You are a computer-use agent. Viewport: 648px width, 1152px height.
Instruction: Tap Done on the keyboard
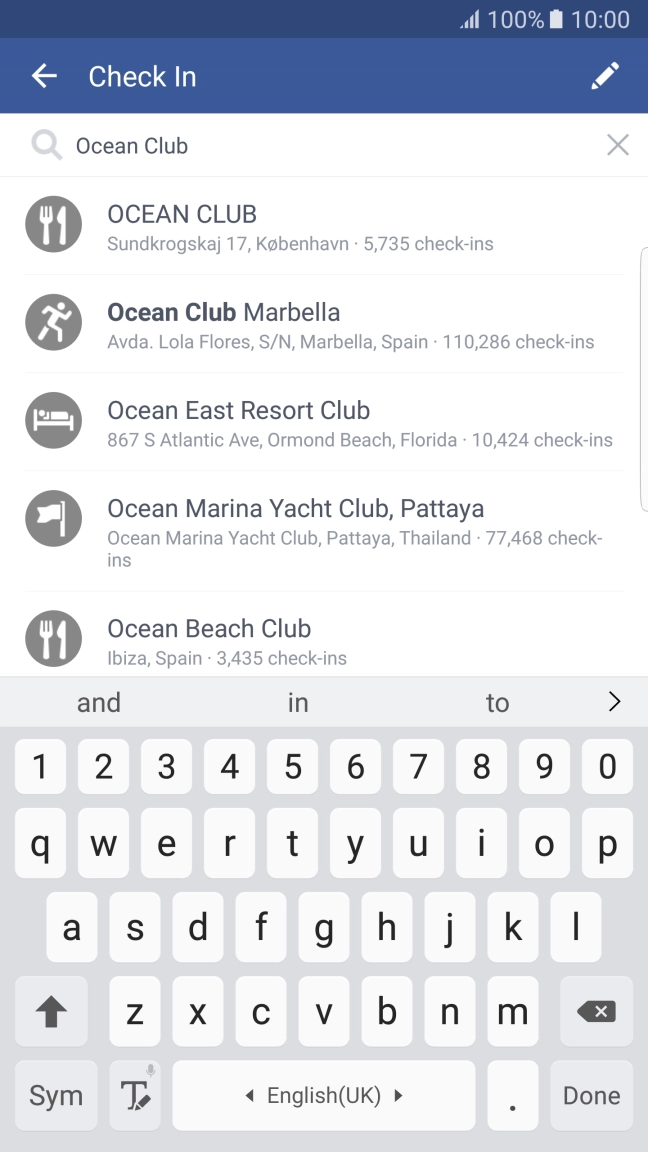click(x=591, y=1096)
